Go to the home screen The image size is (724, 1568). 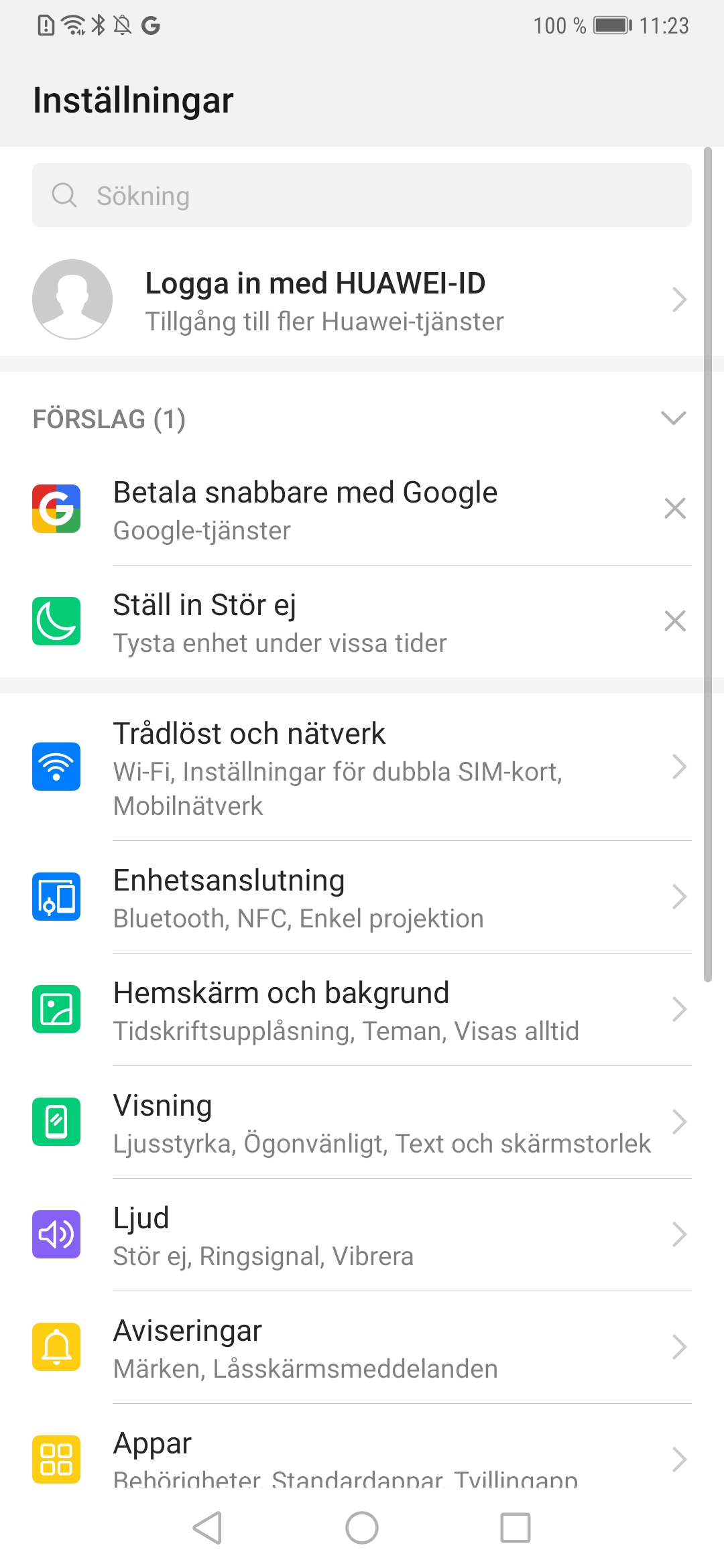362,1528
